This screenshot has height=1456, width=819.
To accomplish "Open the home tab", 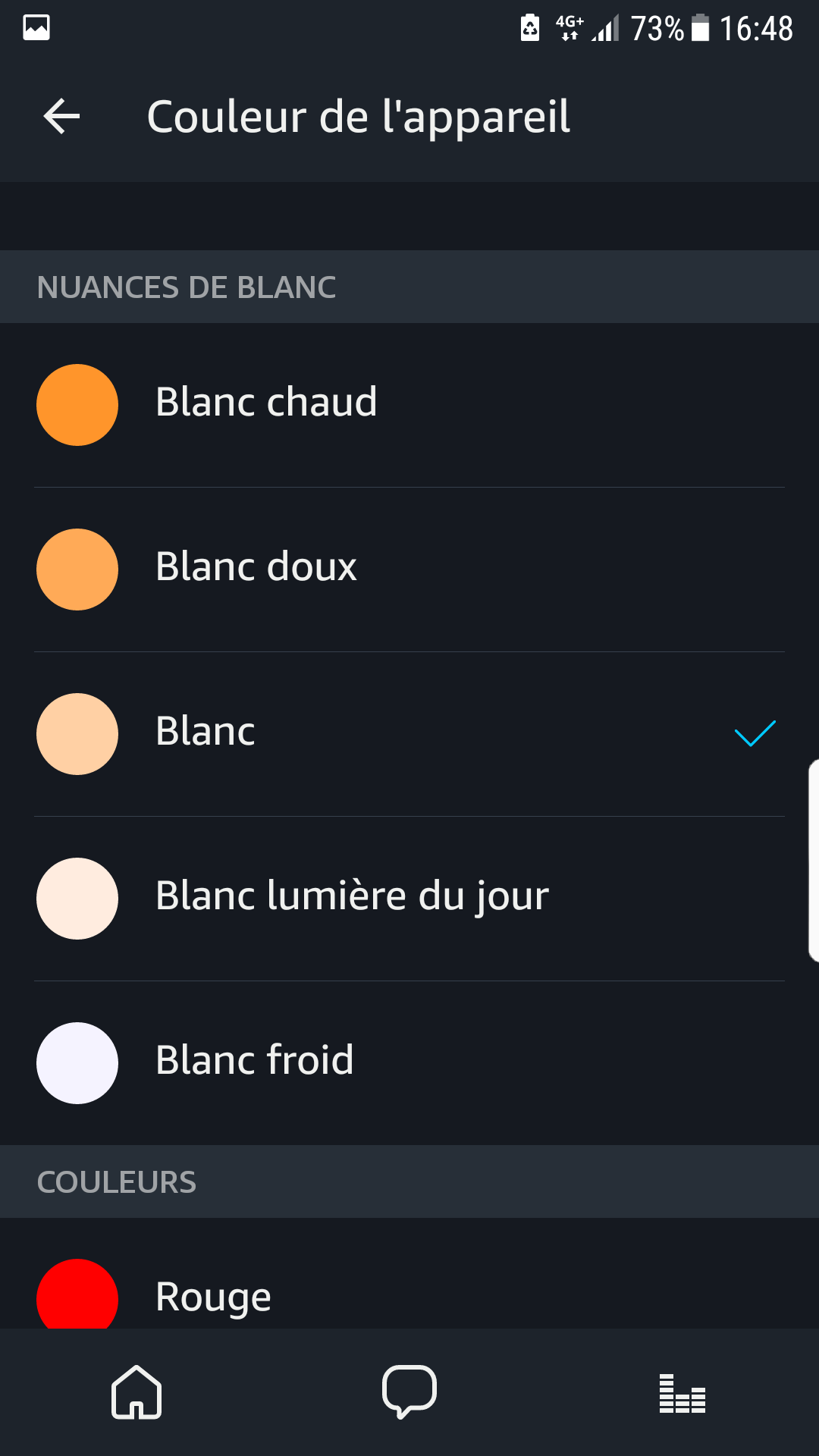I will point(136,1392).
